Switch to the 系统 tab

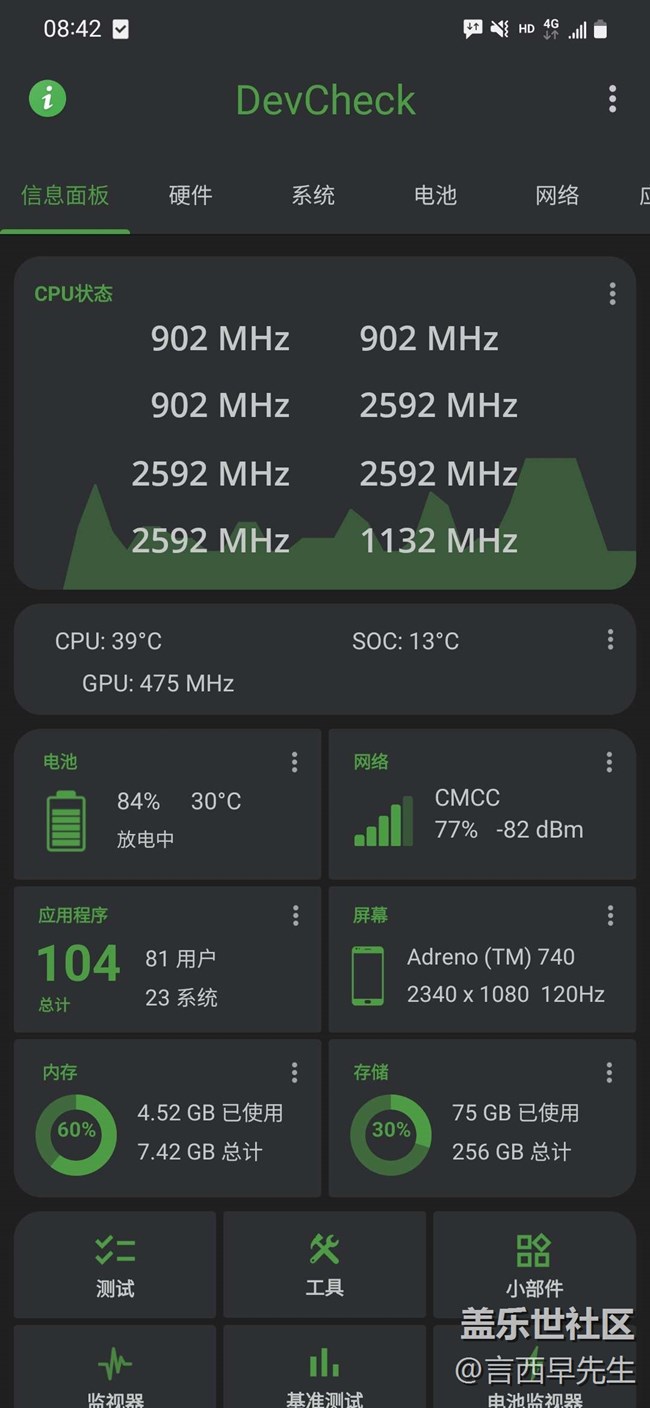pos(313,195)
